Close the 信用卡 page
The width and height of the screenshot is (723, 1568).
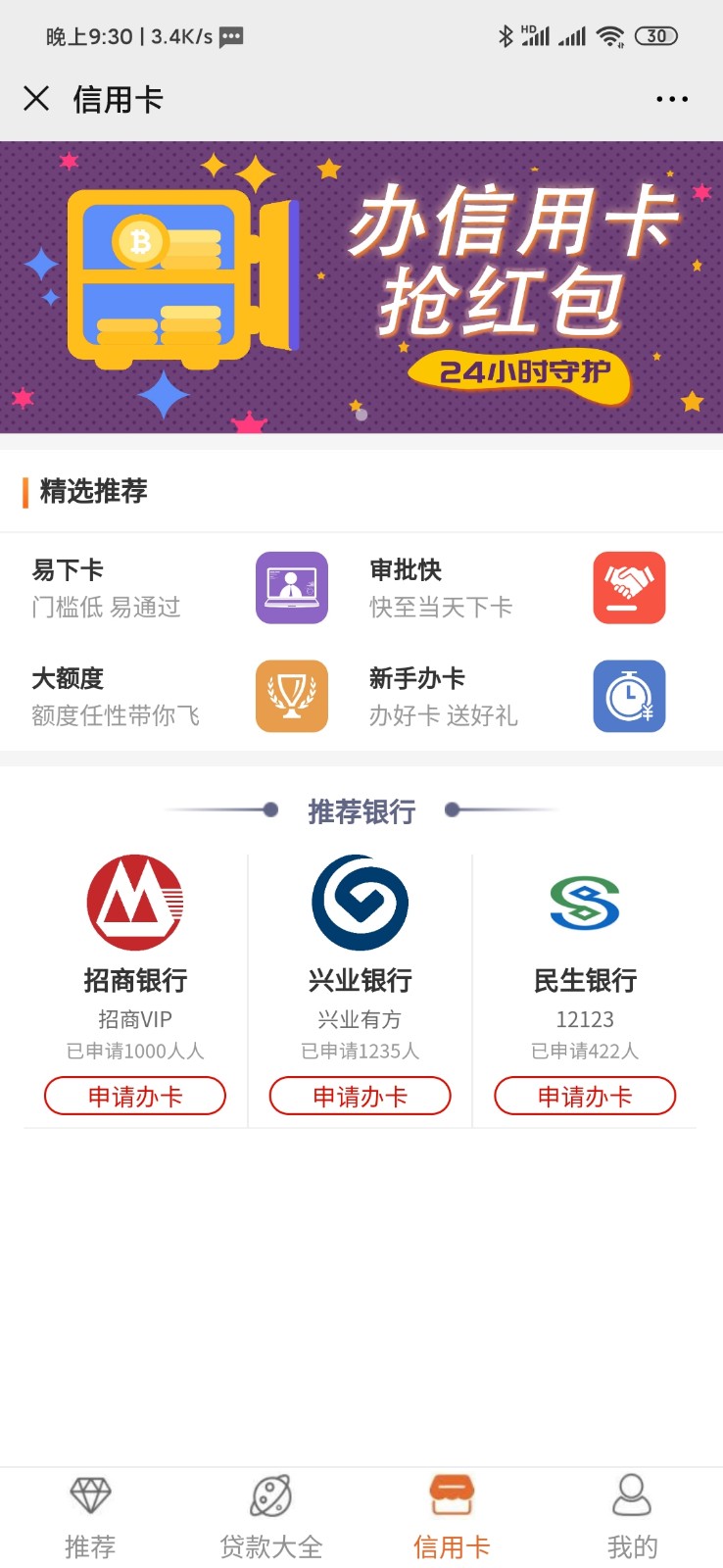(x=36, y=98)
